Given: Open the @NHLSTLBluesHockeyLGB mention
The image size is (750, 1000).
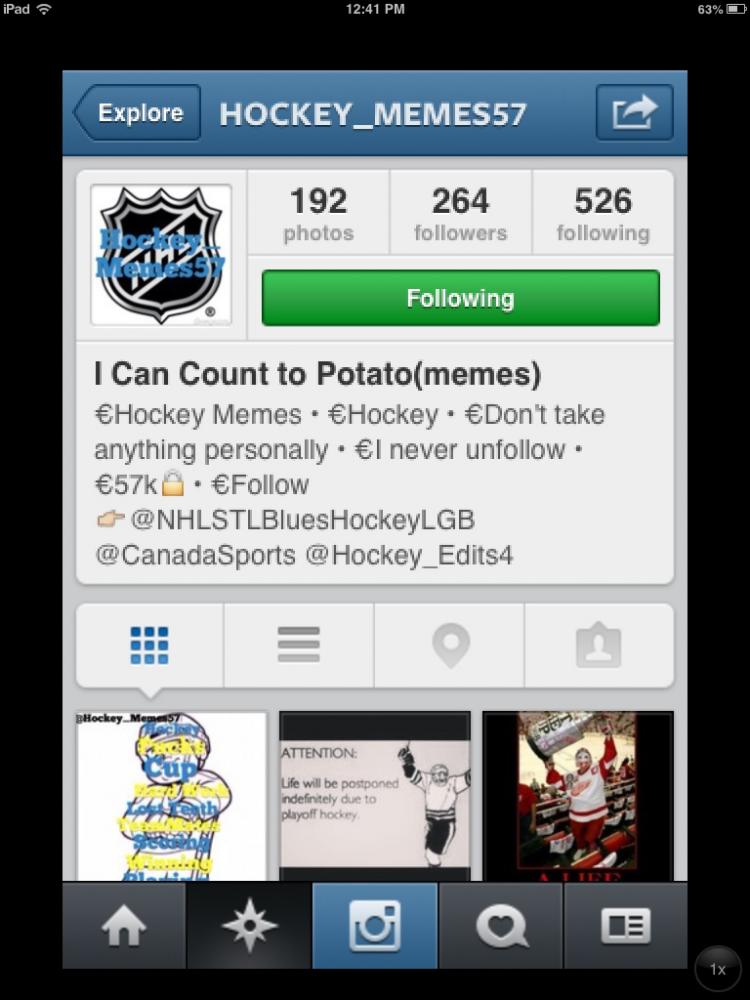Looking at the screenshot, I should pos(302,520).
